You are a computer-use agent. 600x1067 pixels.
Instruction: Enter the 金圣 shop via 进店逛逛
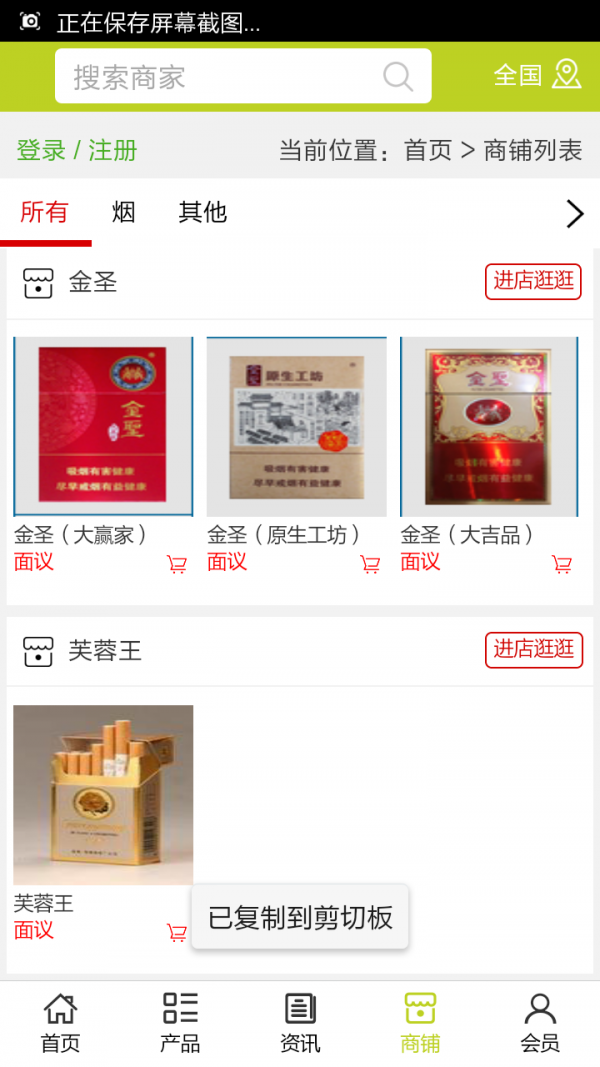pos(533,282)
